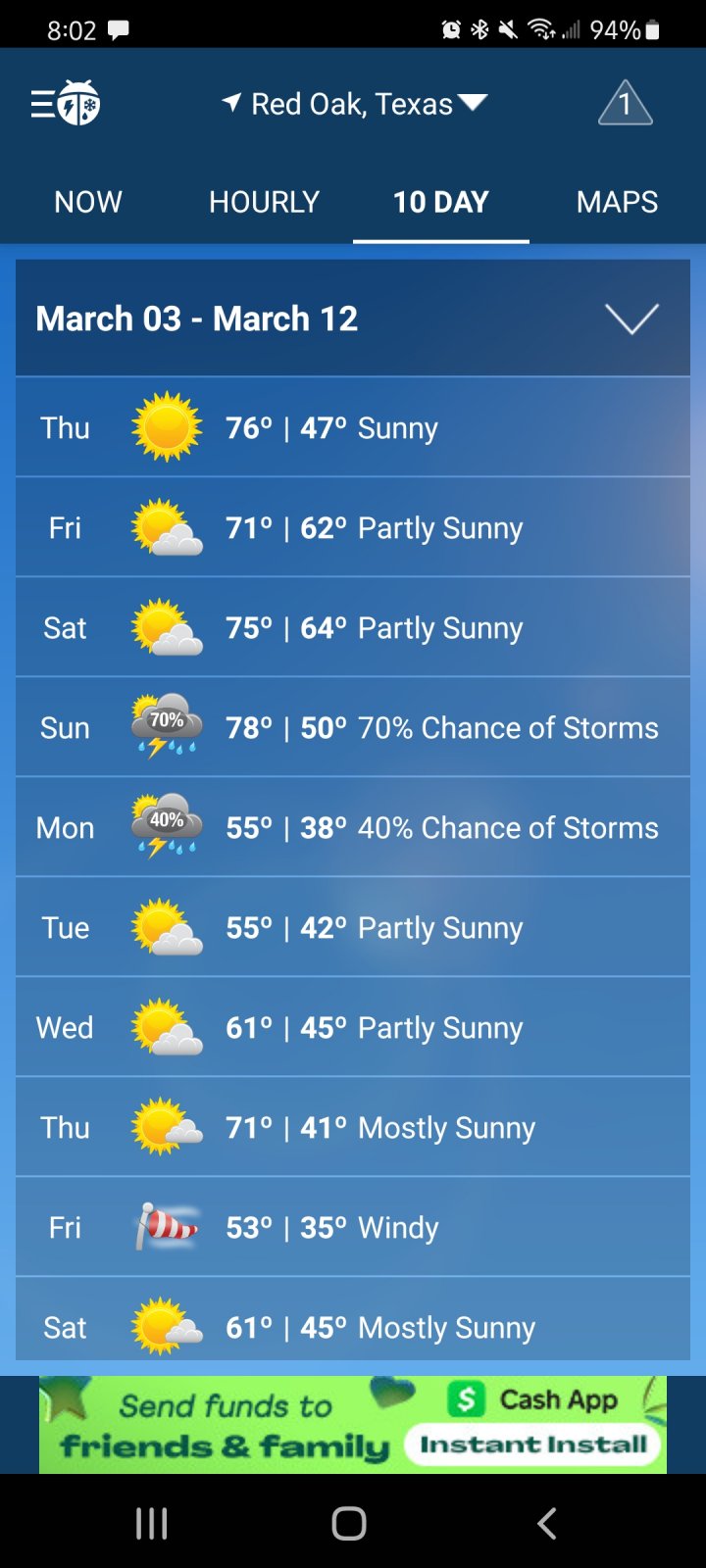The image size is (706, 1568).
Task: Open the WeatherBug menu drawer
Action: (65, 103)
